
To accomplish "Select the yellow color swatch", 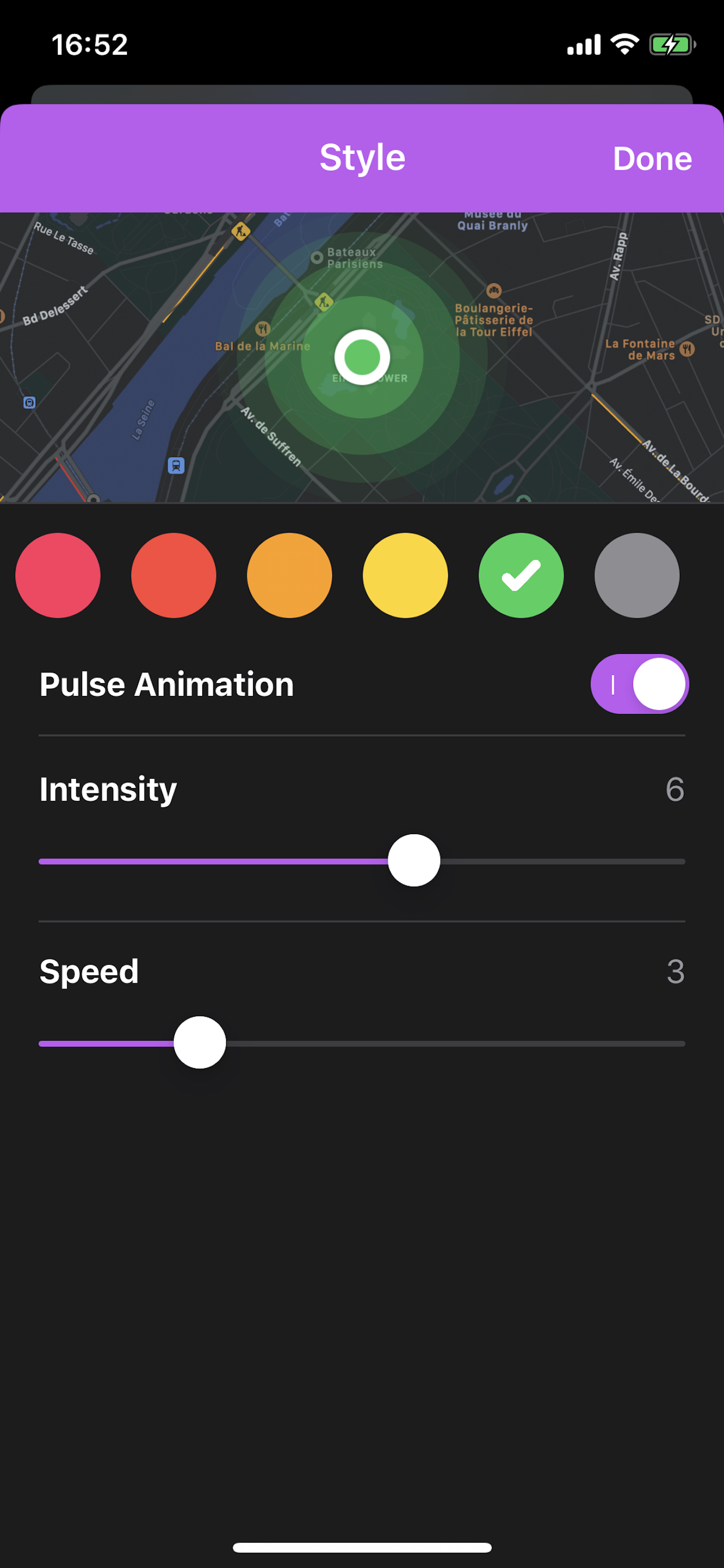I will [x=405, y=575].
